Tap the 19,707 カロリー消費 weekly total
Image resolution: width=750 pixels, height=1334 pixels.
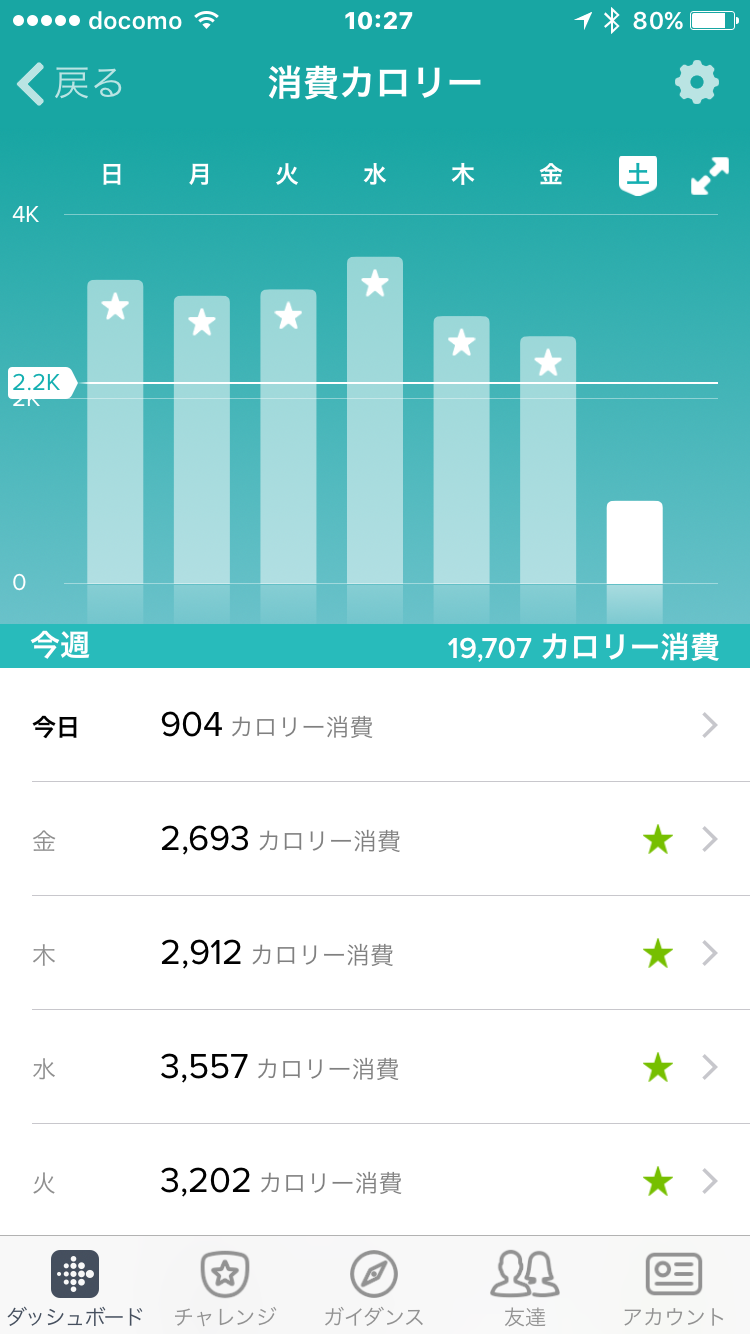585,647
